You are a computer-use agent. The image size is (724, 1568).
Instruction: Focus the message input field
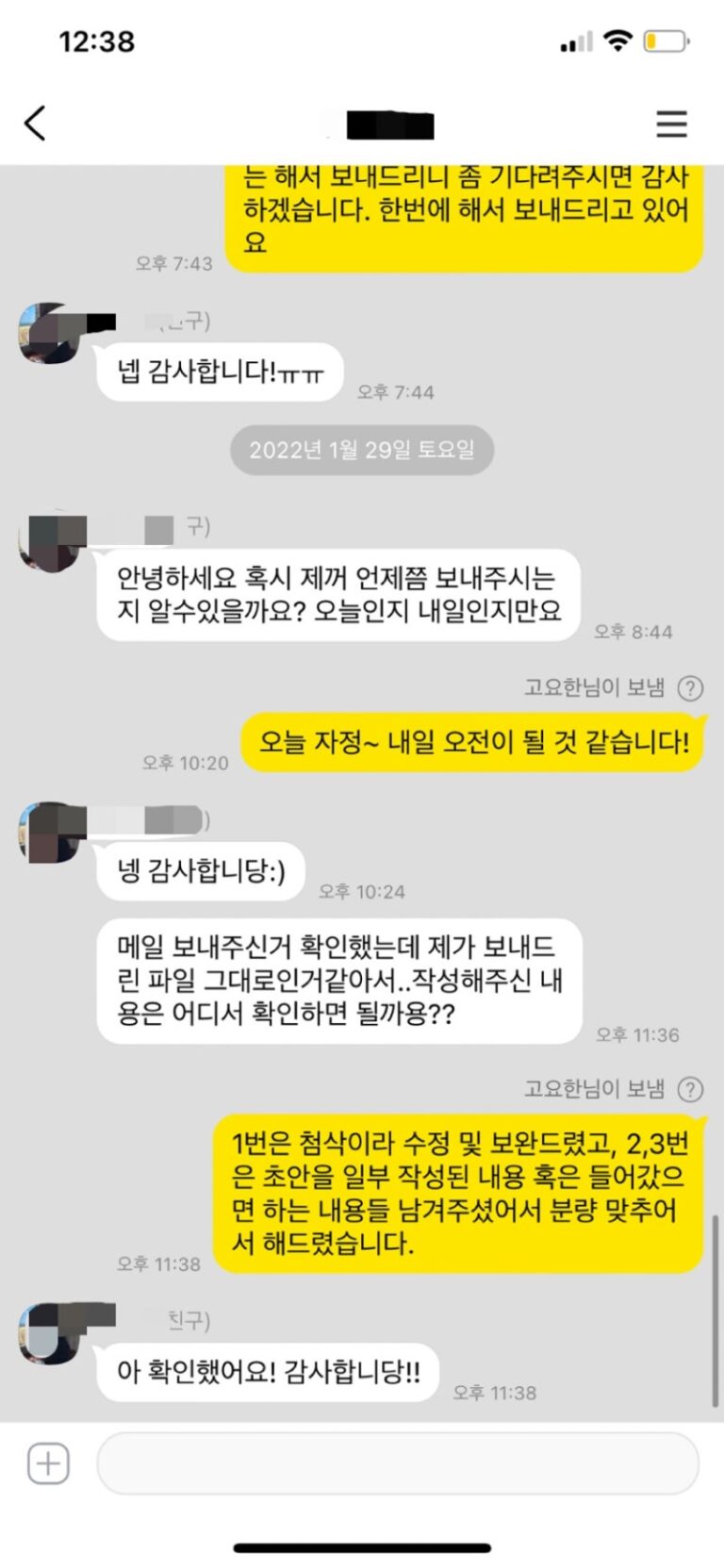point(397,1463)
